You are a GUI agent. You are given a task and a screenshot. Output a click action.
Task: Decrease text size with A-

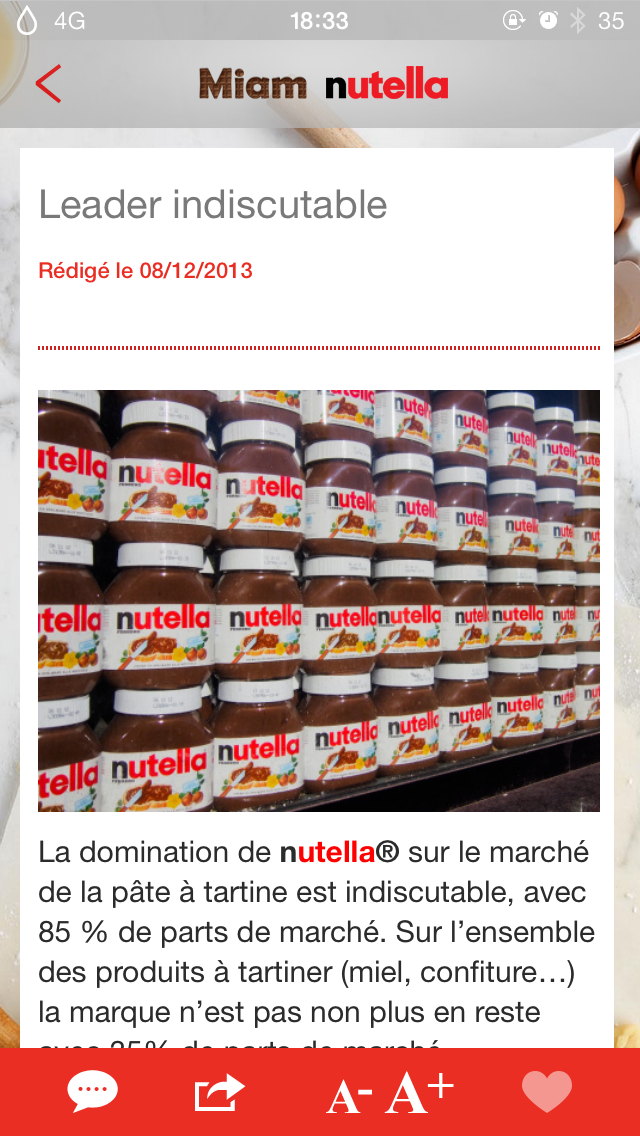pyautogui.click(x=349, y=1094)
